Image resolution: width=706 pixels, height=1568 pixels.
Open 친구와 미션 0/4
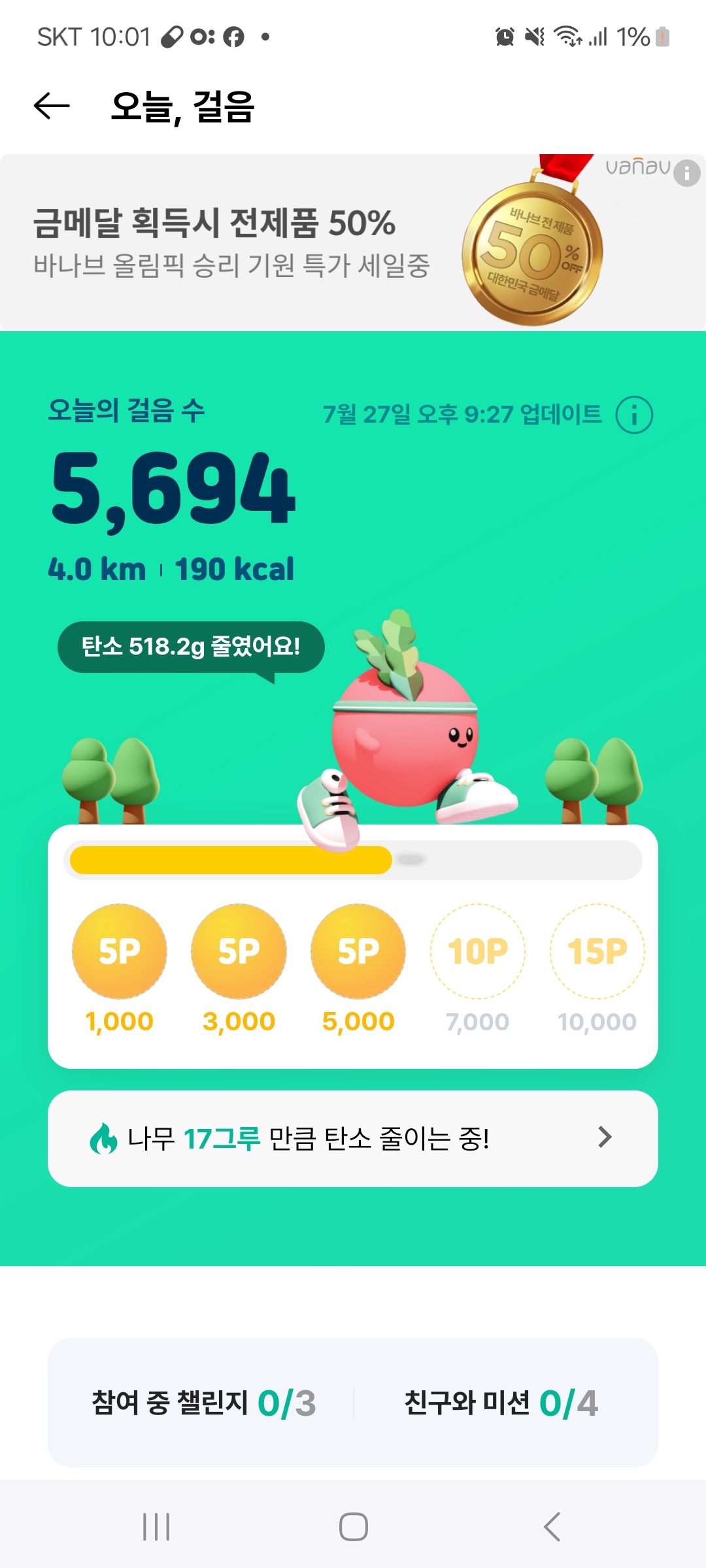(x=501, y=1403)
